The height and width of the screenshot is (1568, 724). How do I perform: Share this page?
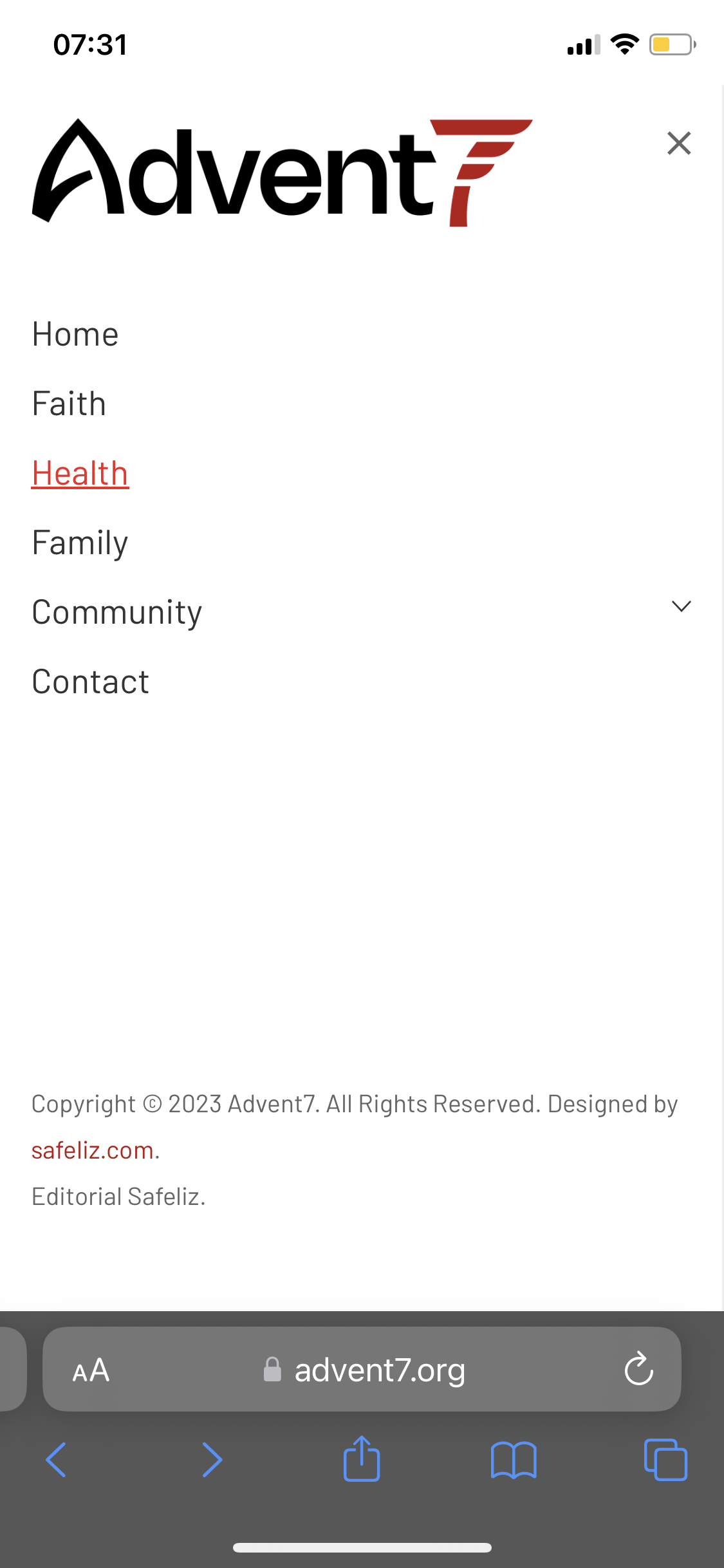click(x=362, y=1459)
